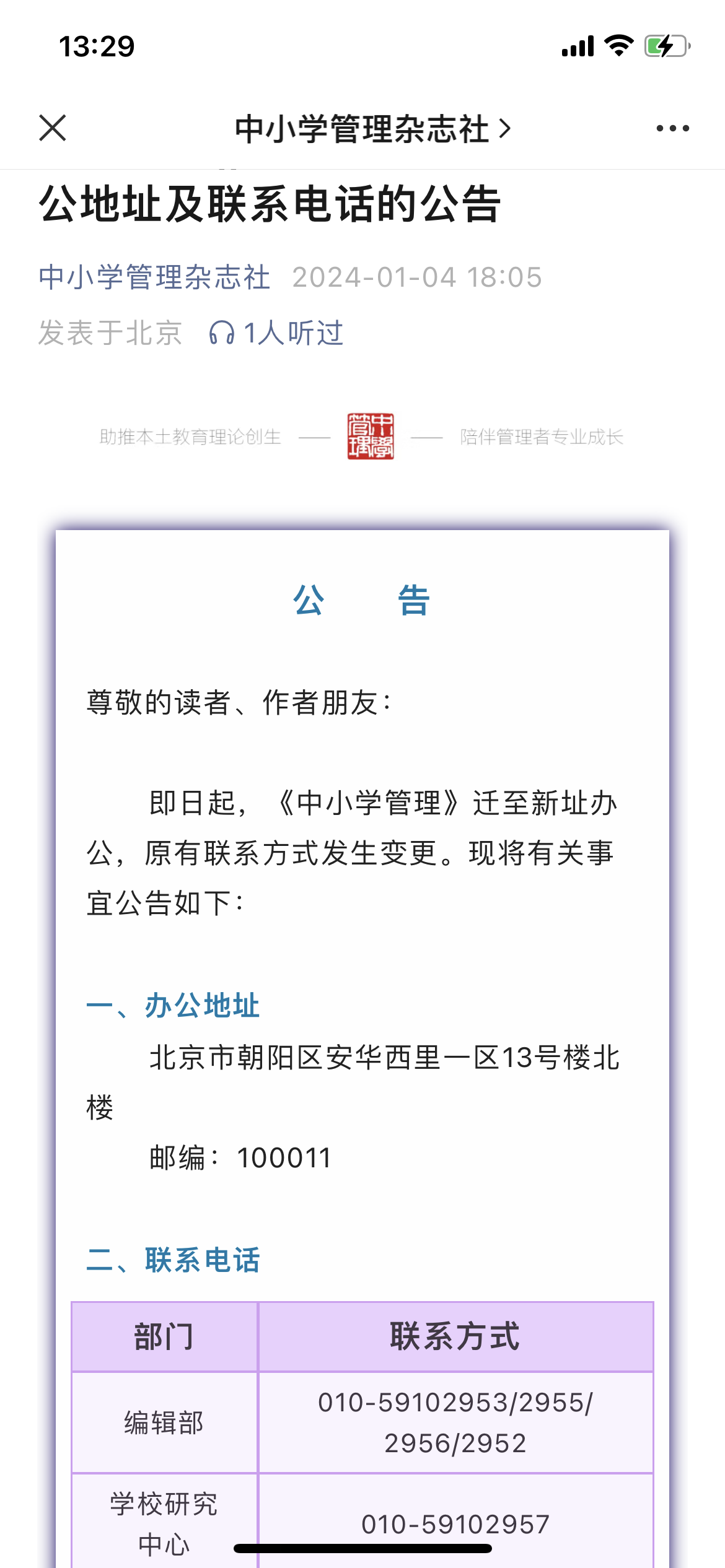Open 中小学管理杂志社 account page from title bar
725x1568 pixels.
point(373,129)
